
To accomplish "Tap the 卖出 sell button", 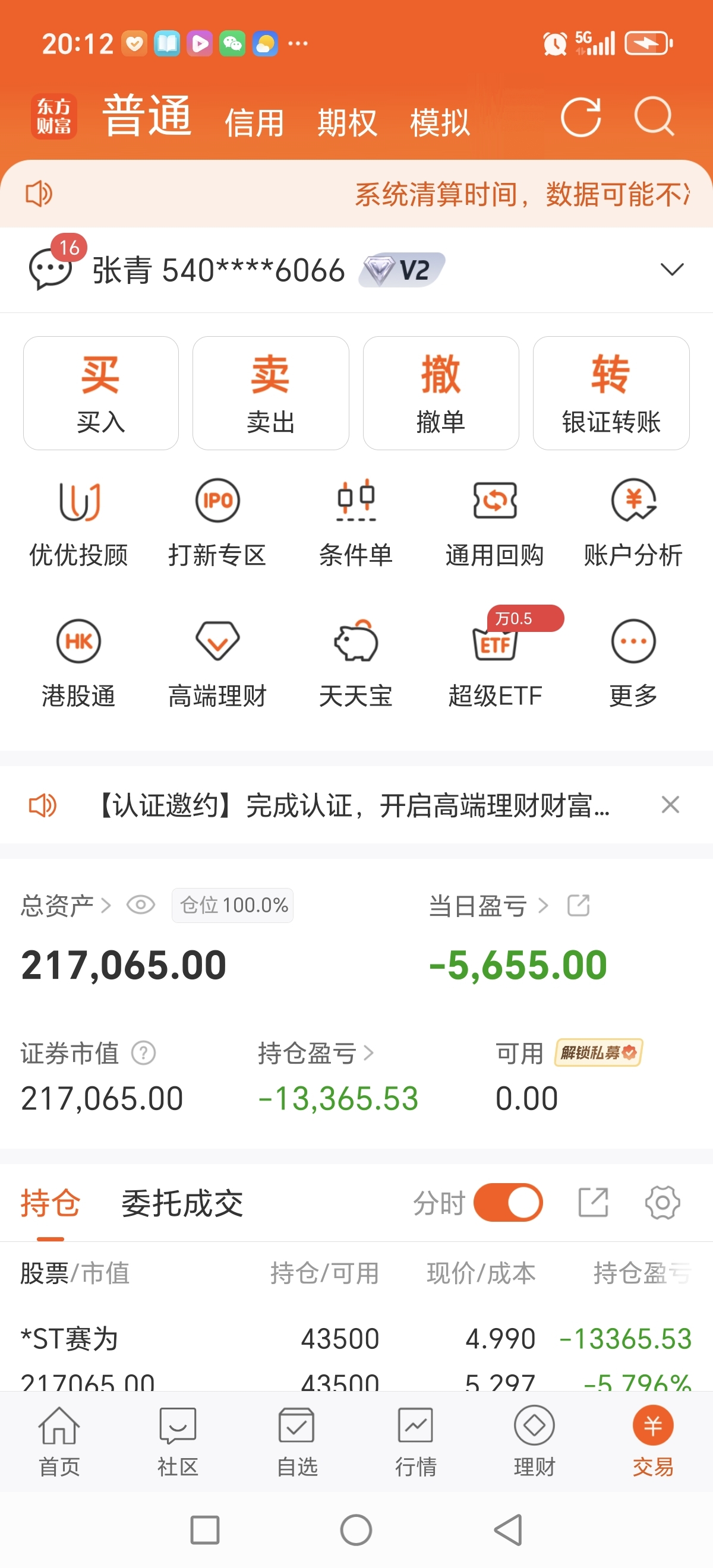I will 271,393.
